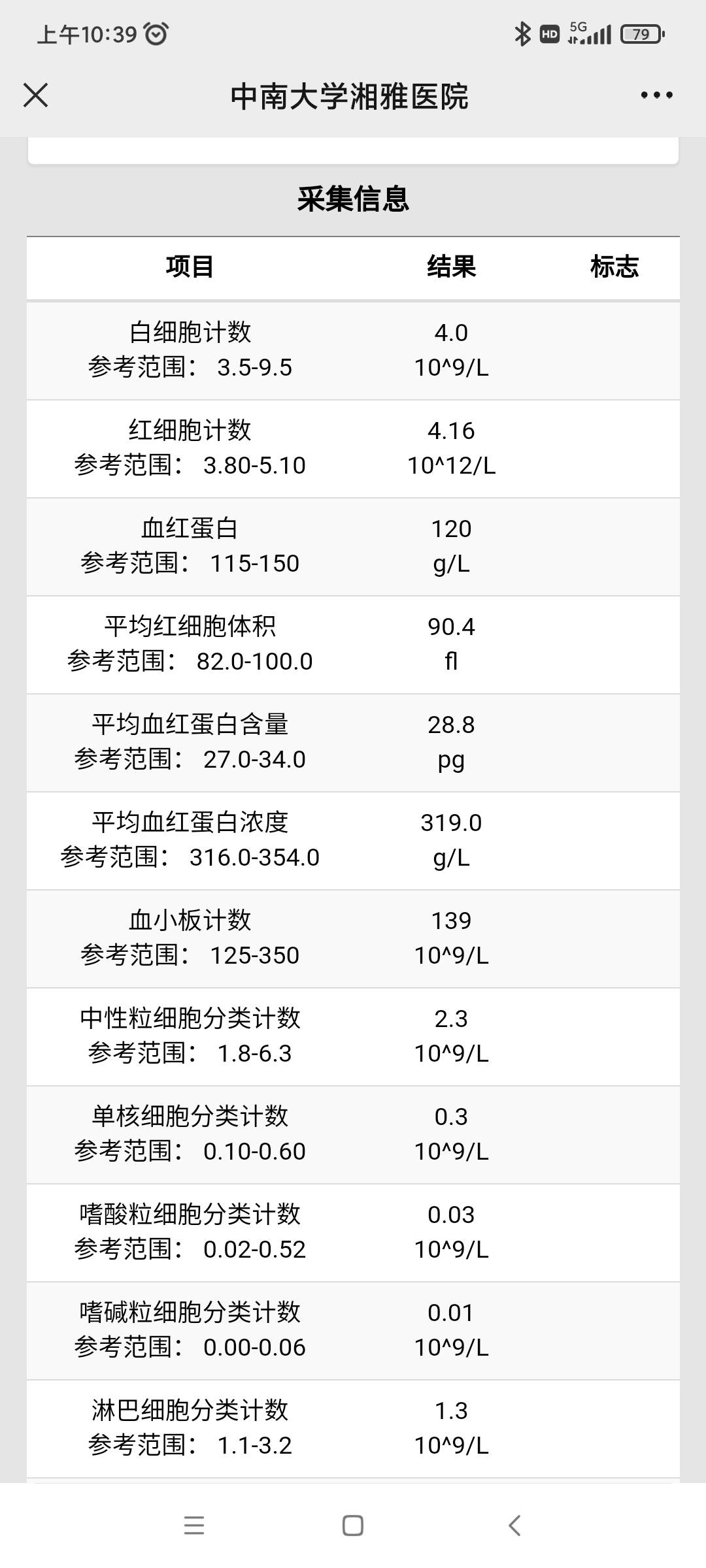Close the 中南大学湘雅医院 page
706x1568 pixels.
click(35, 95)
